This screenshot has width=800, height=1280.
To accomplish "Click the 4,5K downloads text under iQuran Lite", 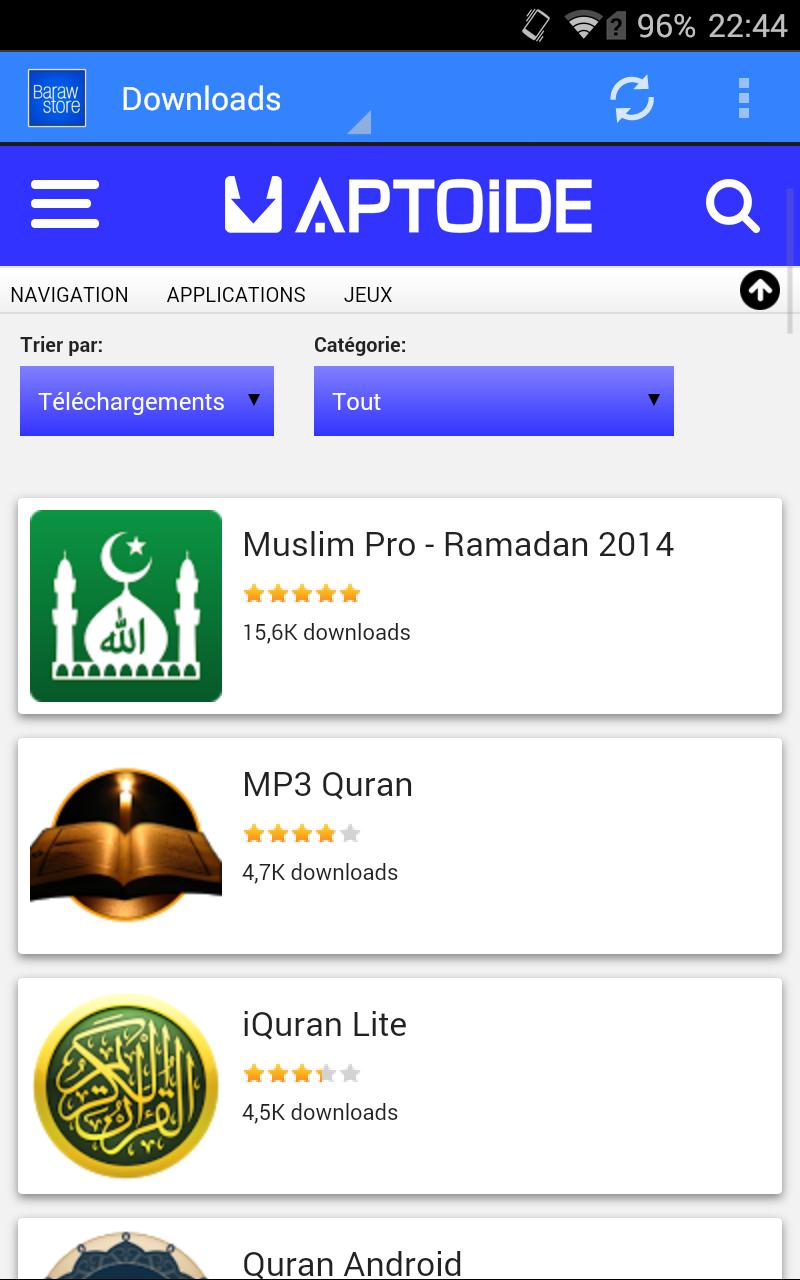I will click(320, 1112).
